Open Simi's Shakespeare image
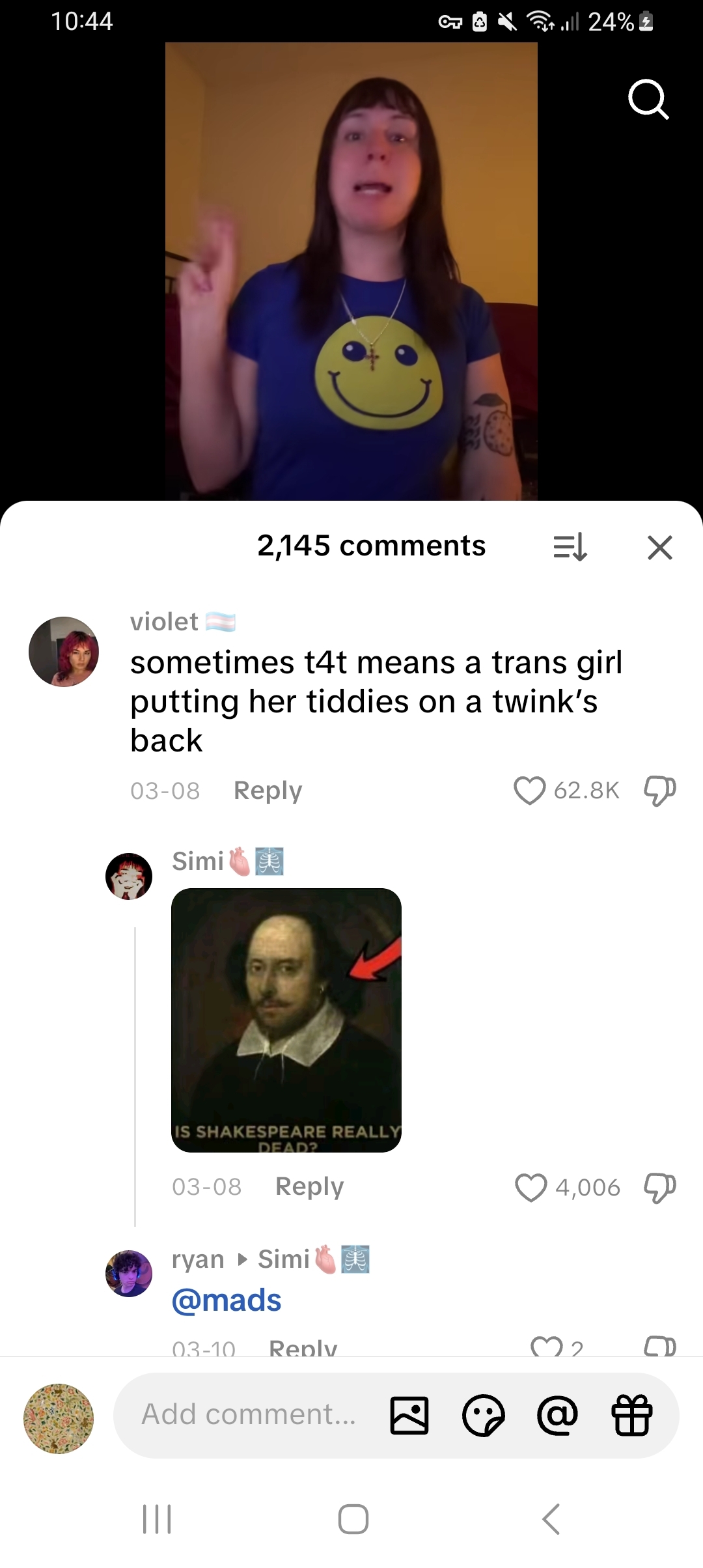 (x=286, y=1020)
